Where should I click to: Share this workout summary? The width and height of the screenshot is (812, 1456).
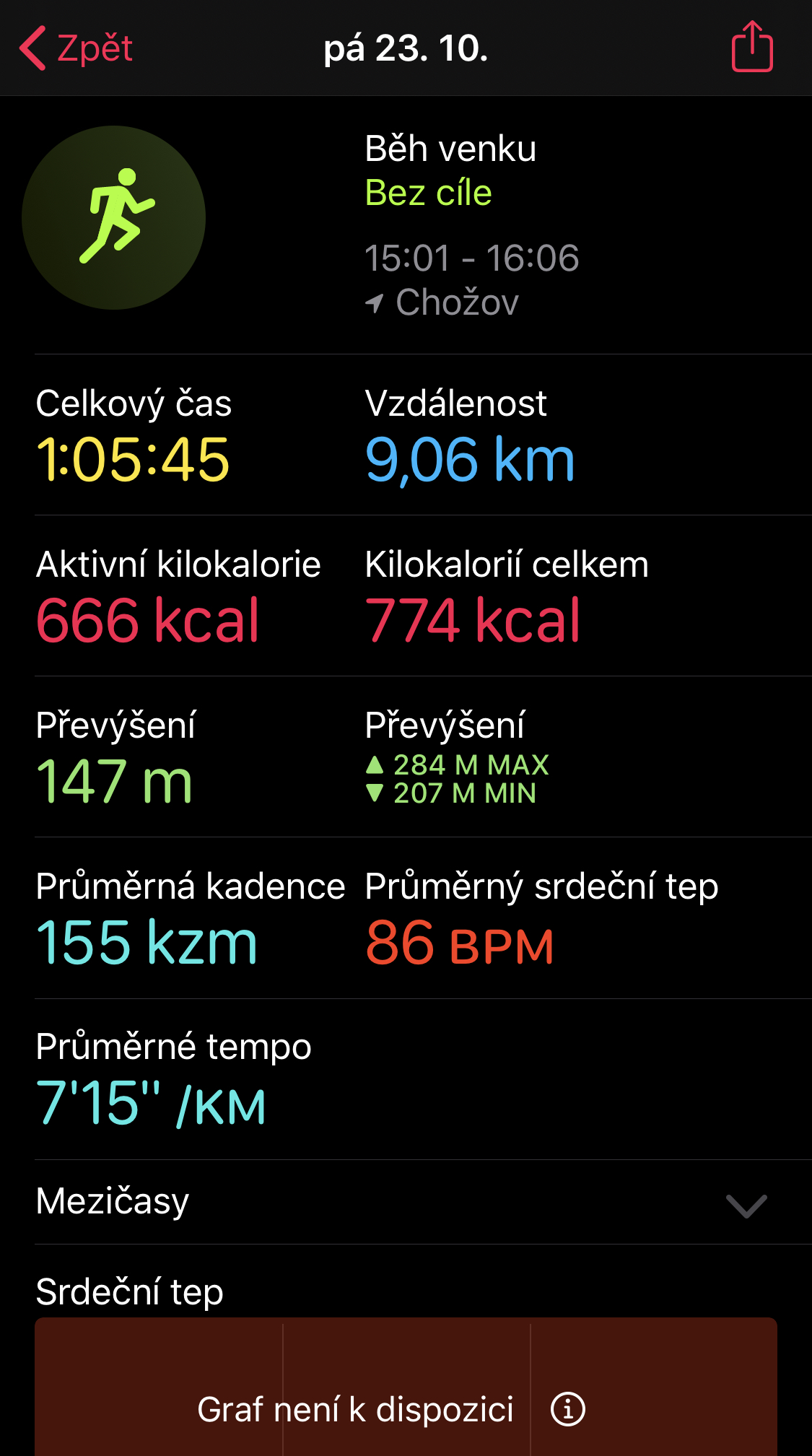coord(752,47)
